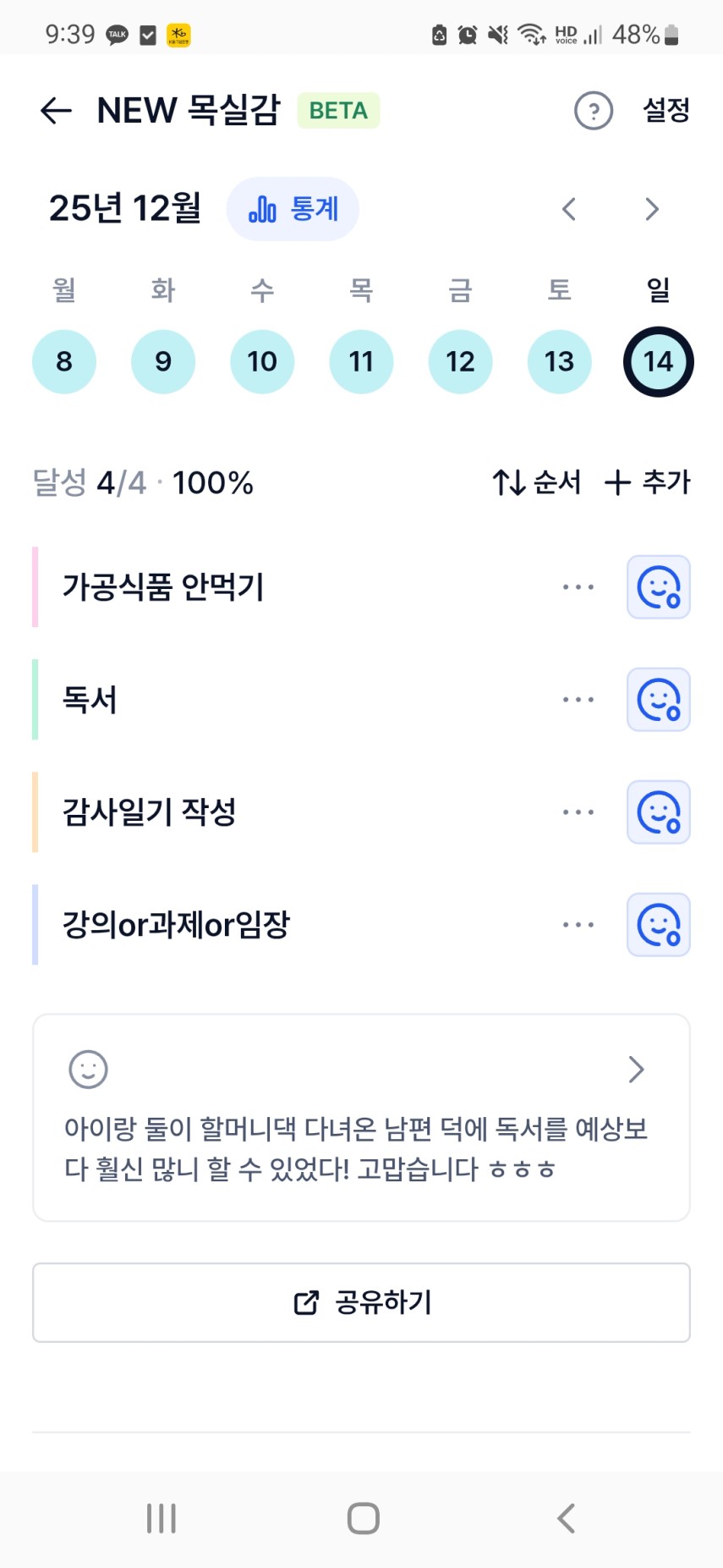Reorder goals with 순서
This screenshot has width=723, height=1568.
(x=537, y=482)
